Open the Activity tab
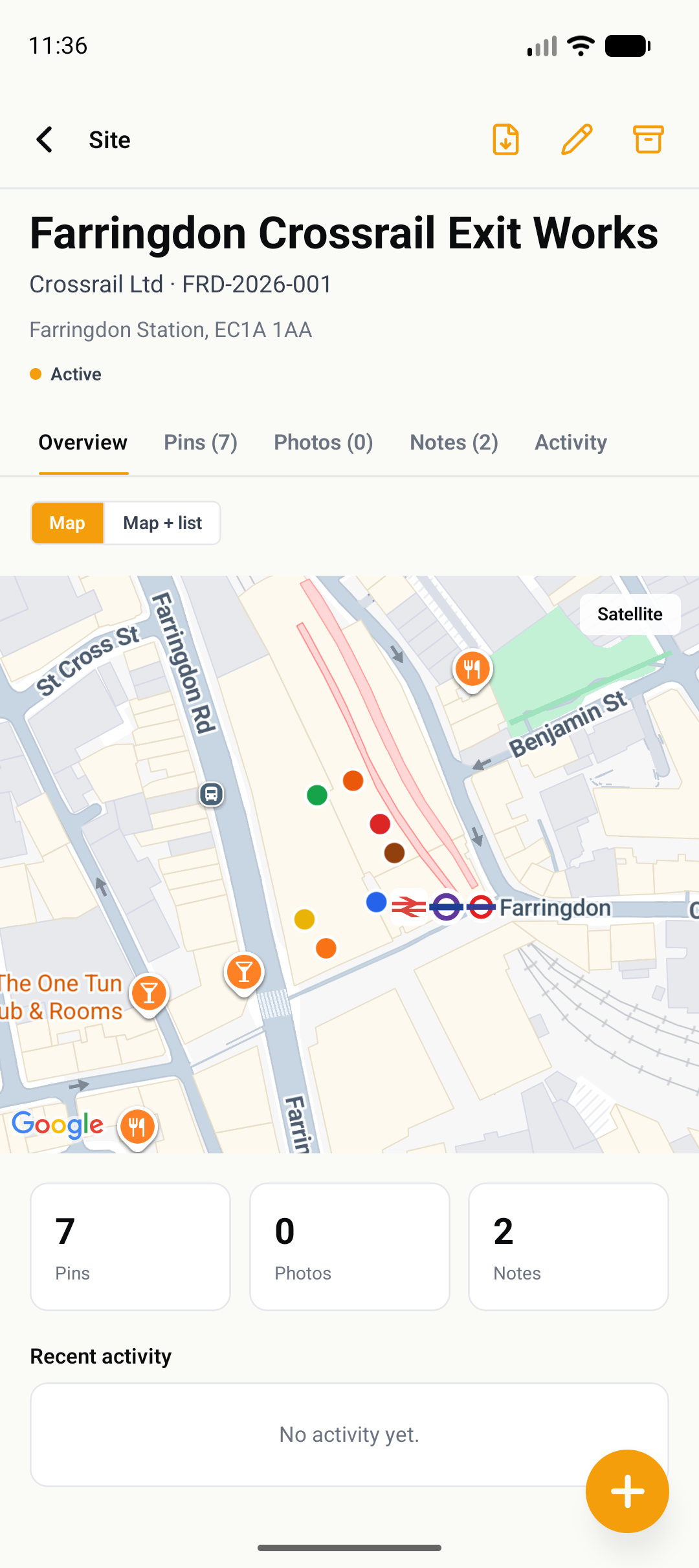The width and height of the screenshot is (699, 1568). click(x=570, y=442)
